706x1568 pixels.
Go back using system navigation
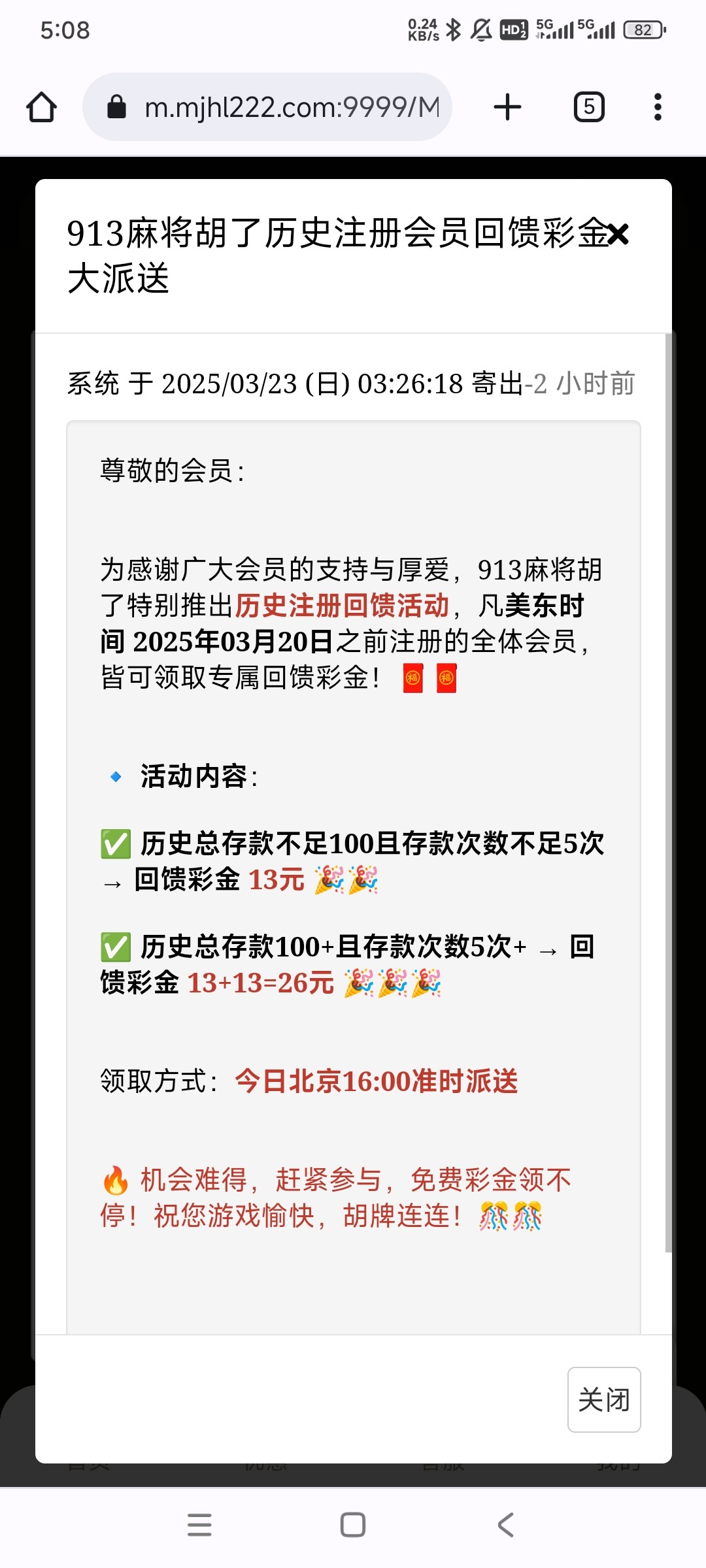(506, 1525)
